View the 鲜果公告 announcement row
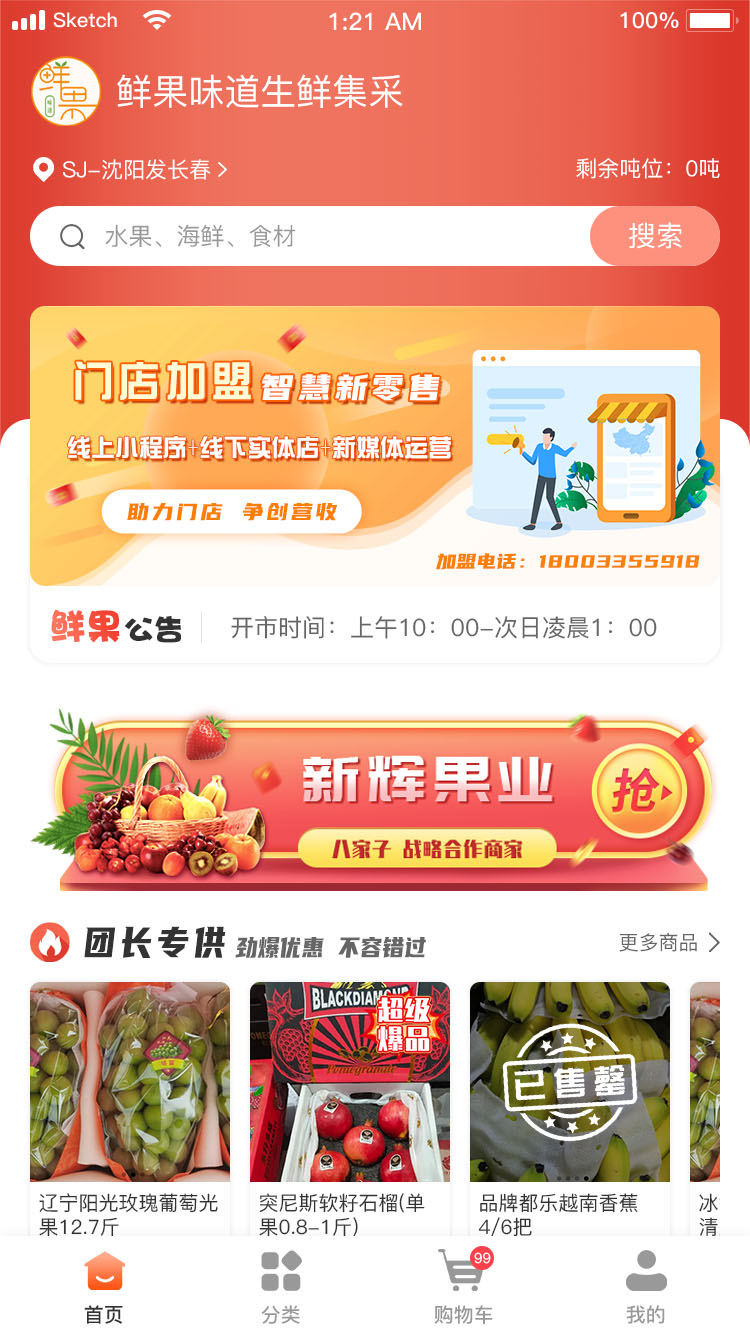This screenshot has height=1334, width=750. click(x=375, y=628)
